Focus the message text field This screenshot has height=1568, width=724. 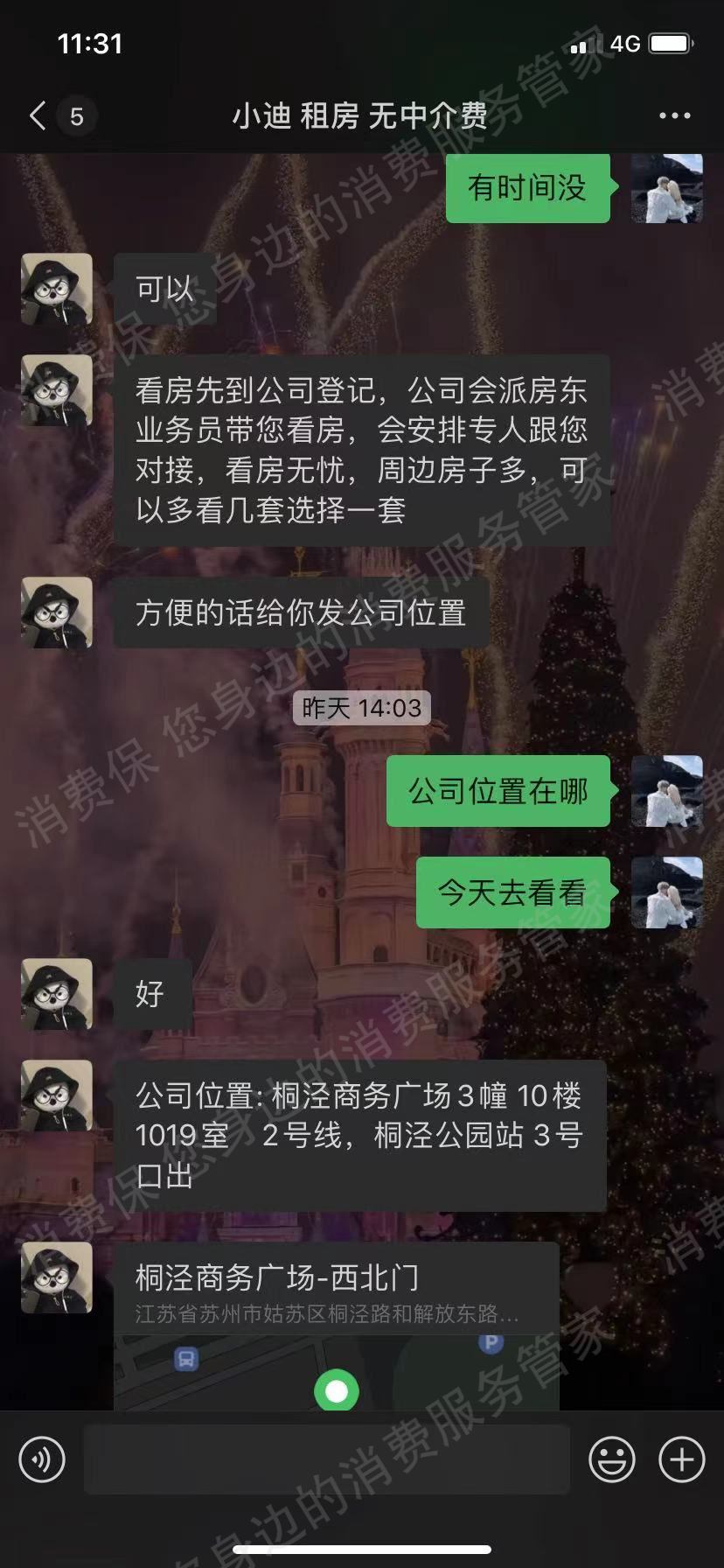pyautogui.click(x=326, y=1459)
